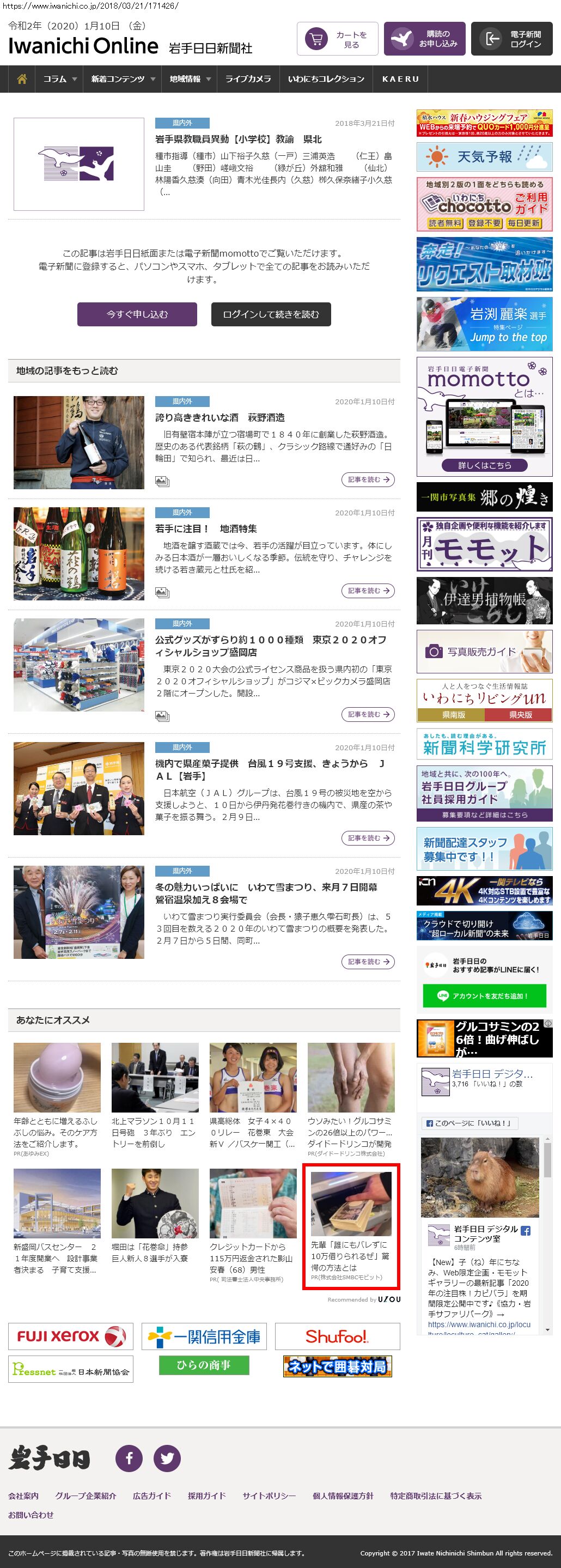Open the Twitter icon in footer

point(167,1458)
